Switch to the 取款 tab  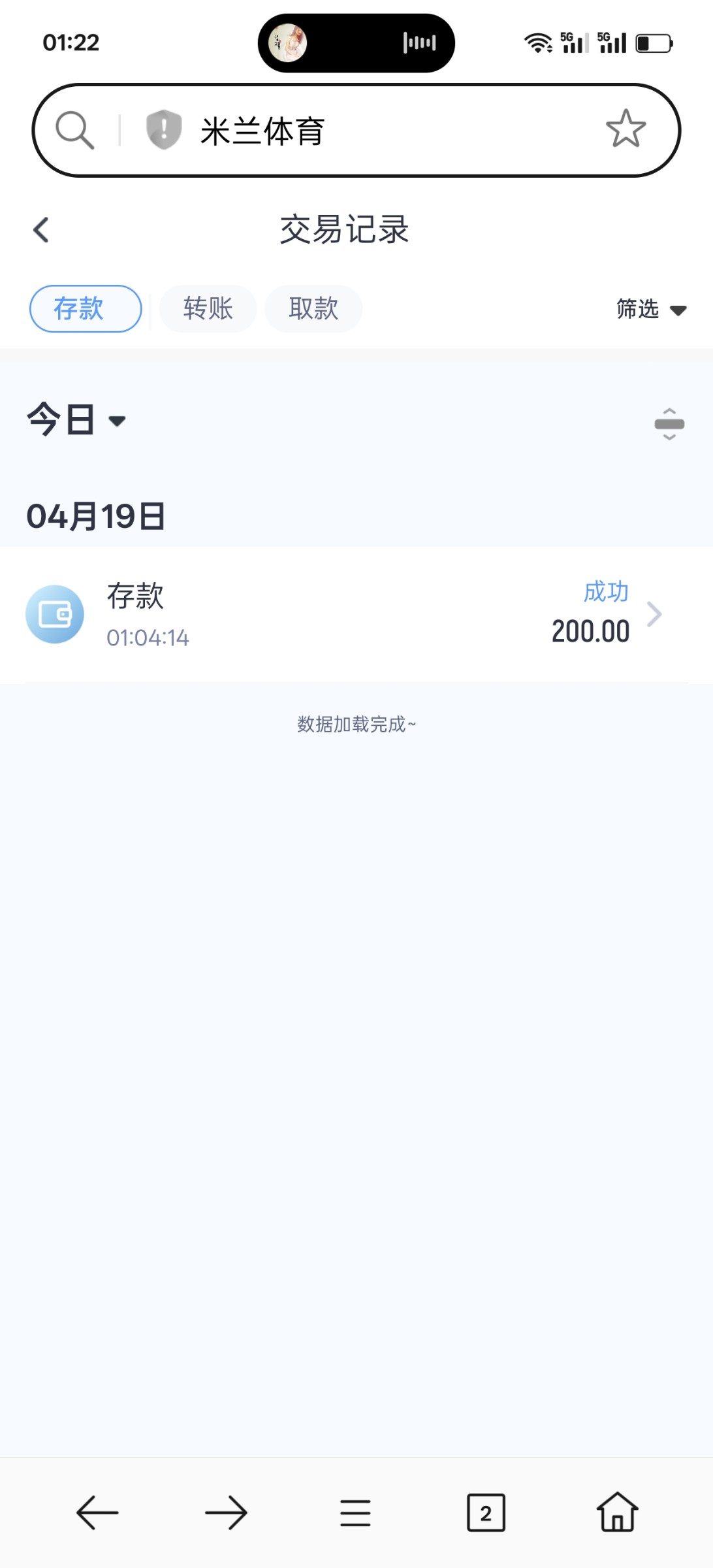[313, 308]
